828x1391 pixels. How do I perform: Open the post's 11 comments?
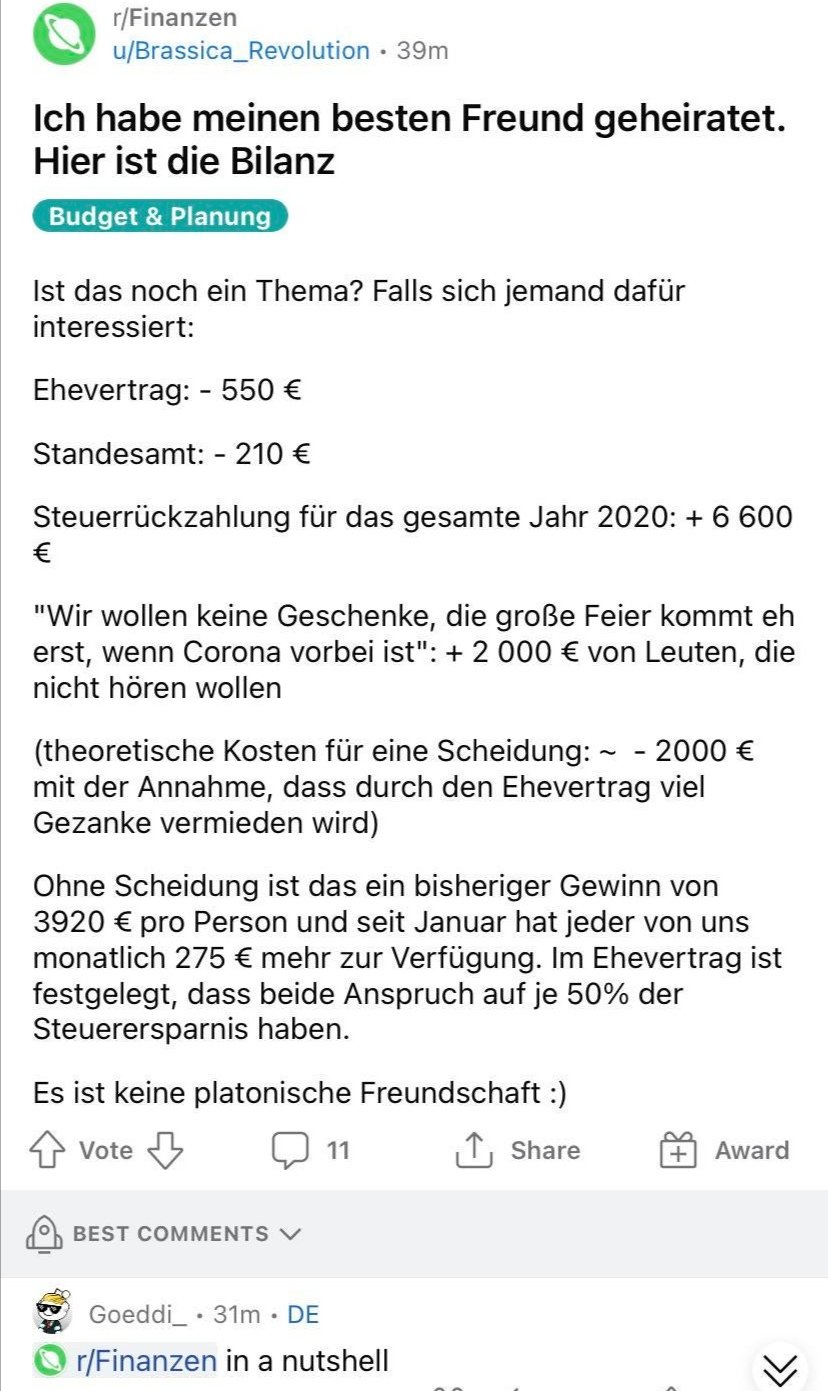pyautogui.click(x=311, y=1150)
